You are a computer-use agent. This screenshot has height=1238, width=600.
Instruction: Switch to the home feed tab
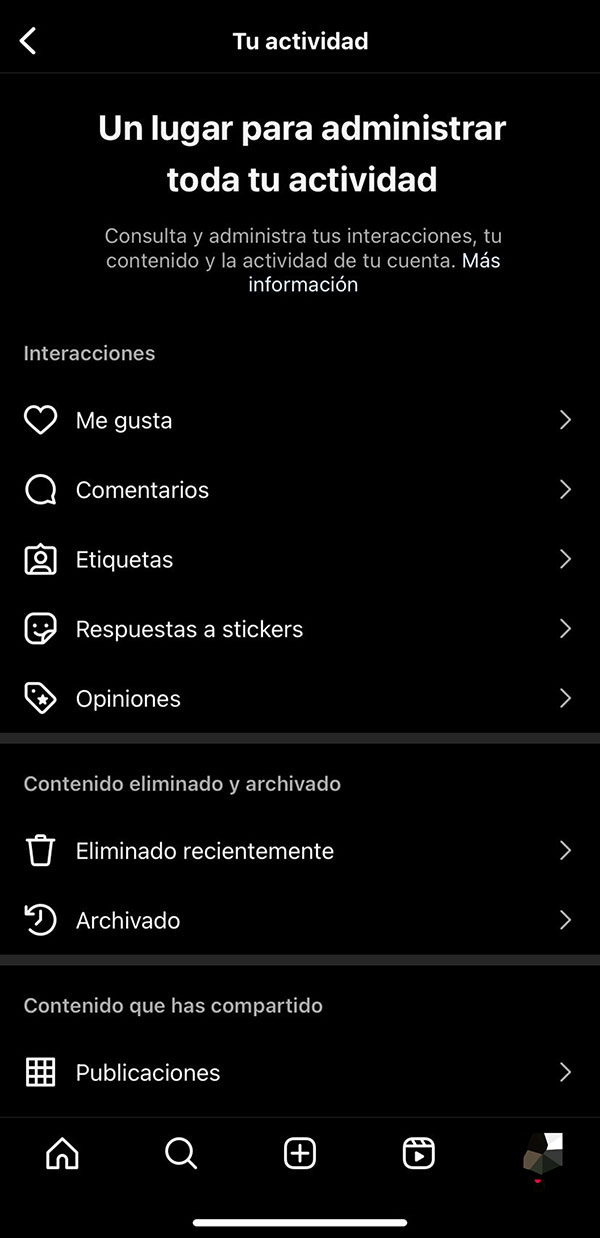coord(62,1154)
